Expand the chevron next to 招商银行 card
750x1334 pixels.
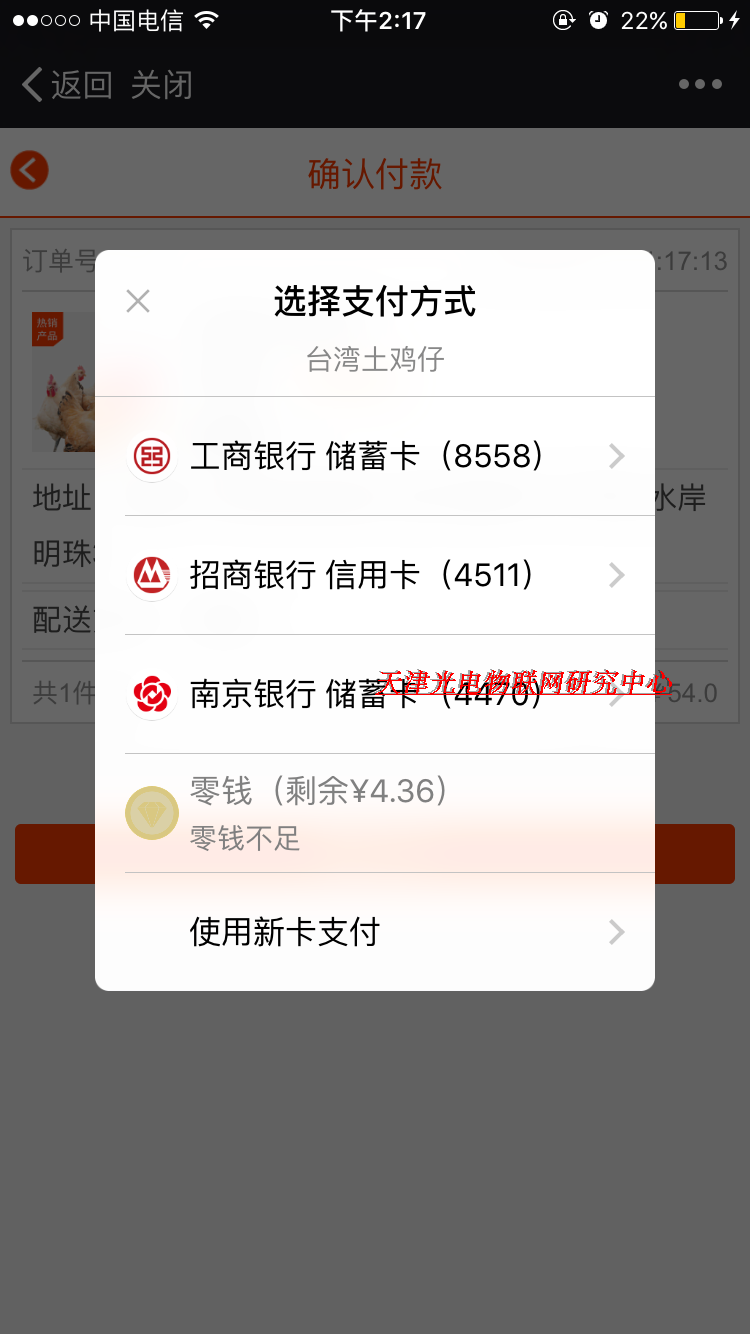616,575
